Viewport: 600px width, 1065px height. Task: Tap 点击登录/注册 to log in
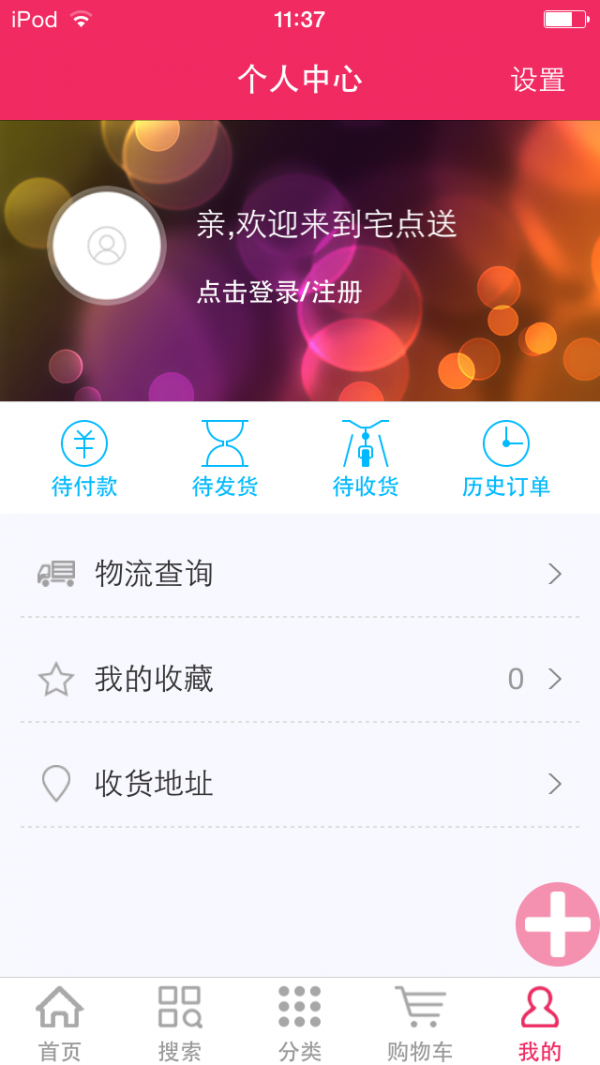point(279,292)
